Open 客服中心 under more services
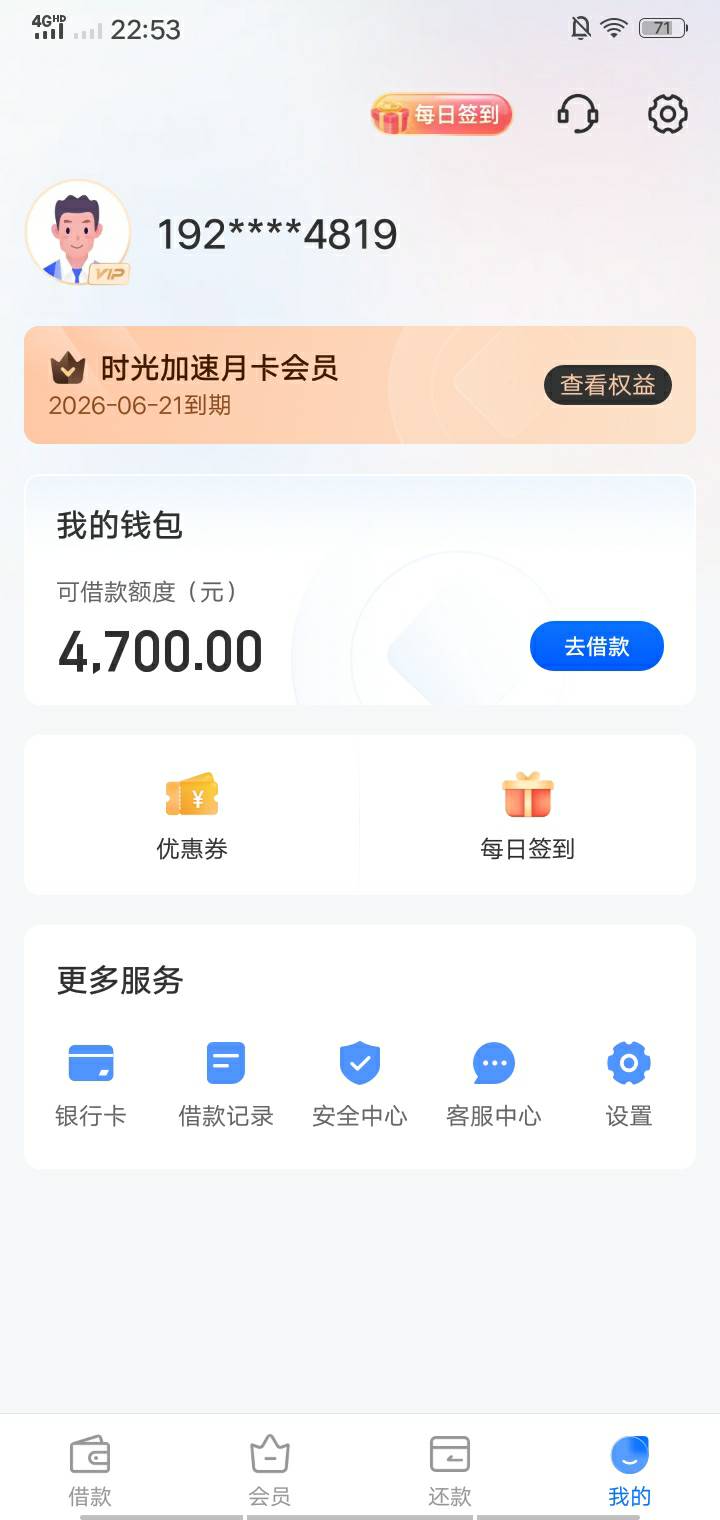This screenshot has height=1520, width=720. [x=494, y=1085]
